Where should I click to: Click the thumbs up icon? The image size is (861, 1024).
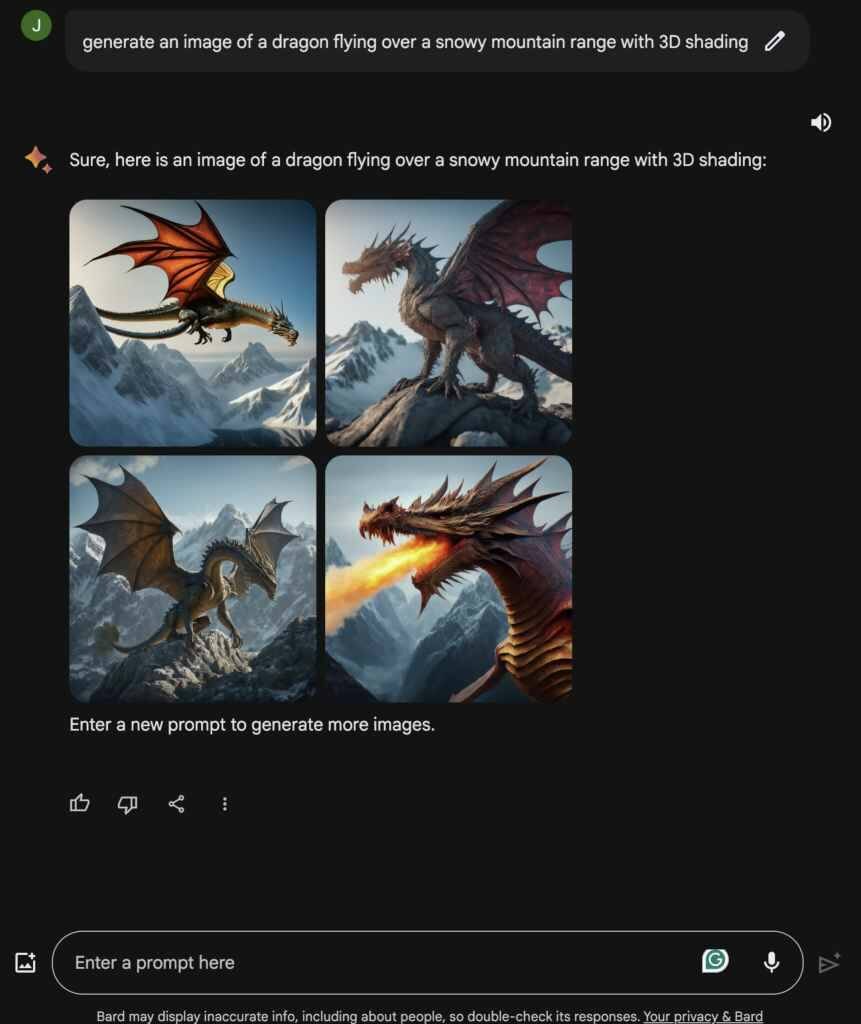tap(80, 803)
